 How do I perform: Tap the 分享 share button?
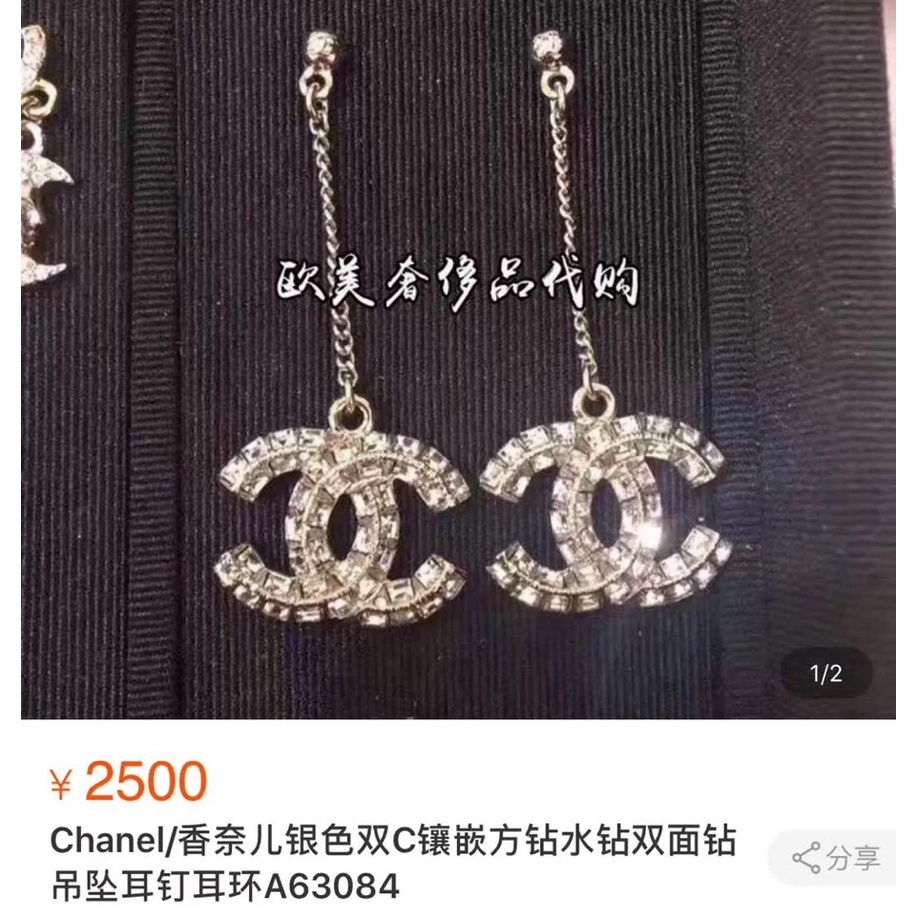[x=835, y=857]
